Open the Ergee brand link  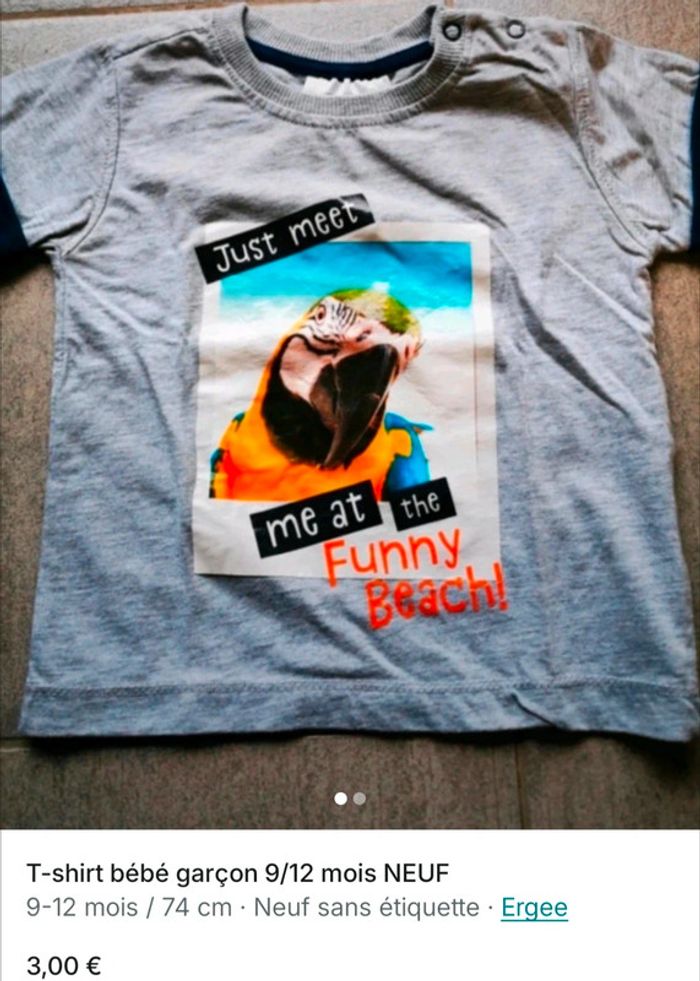click(534, 908)
